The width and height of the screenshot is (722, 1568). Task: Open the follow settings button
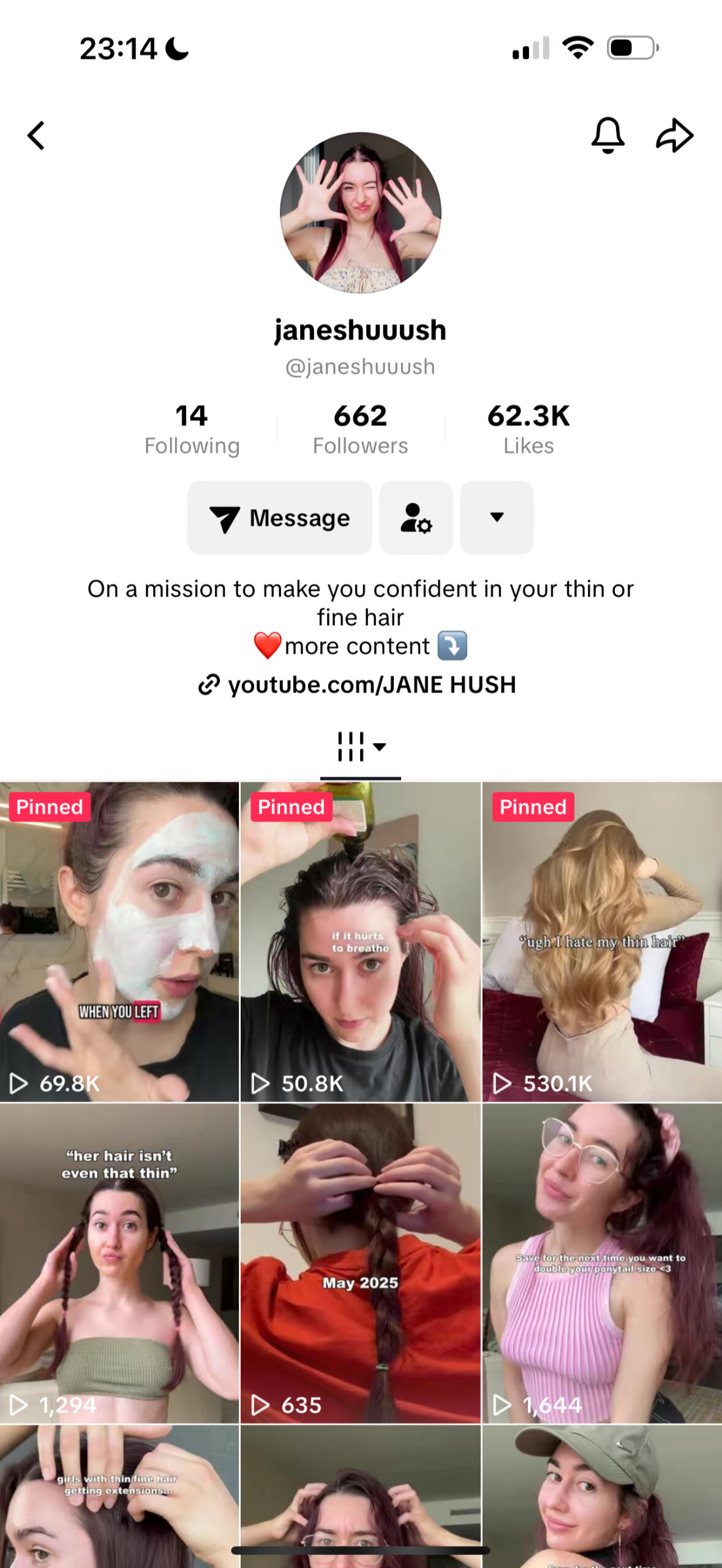[x=416, y=518]
